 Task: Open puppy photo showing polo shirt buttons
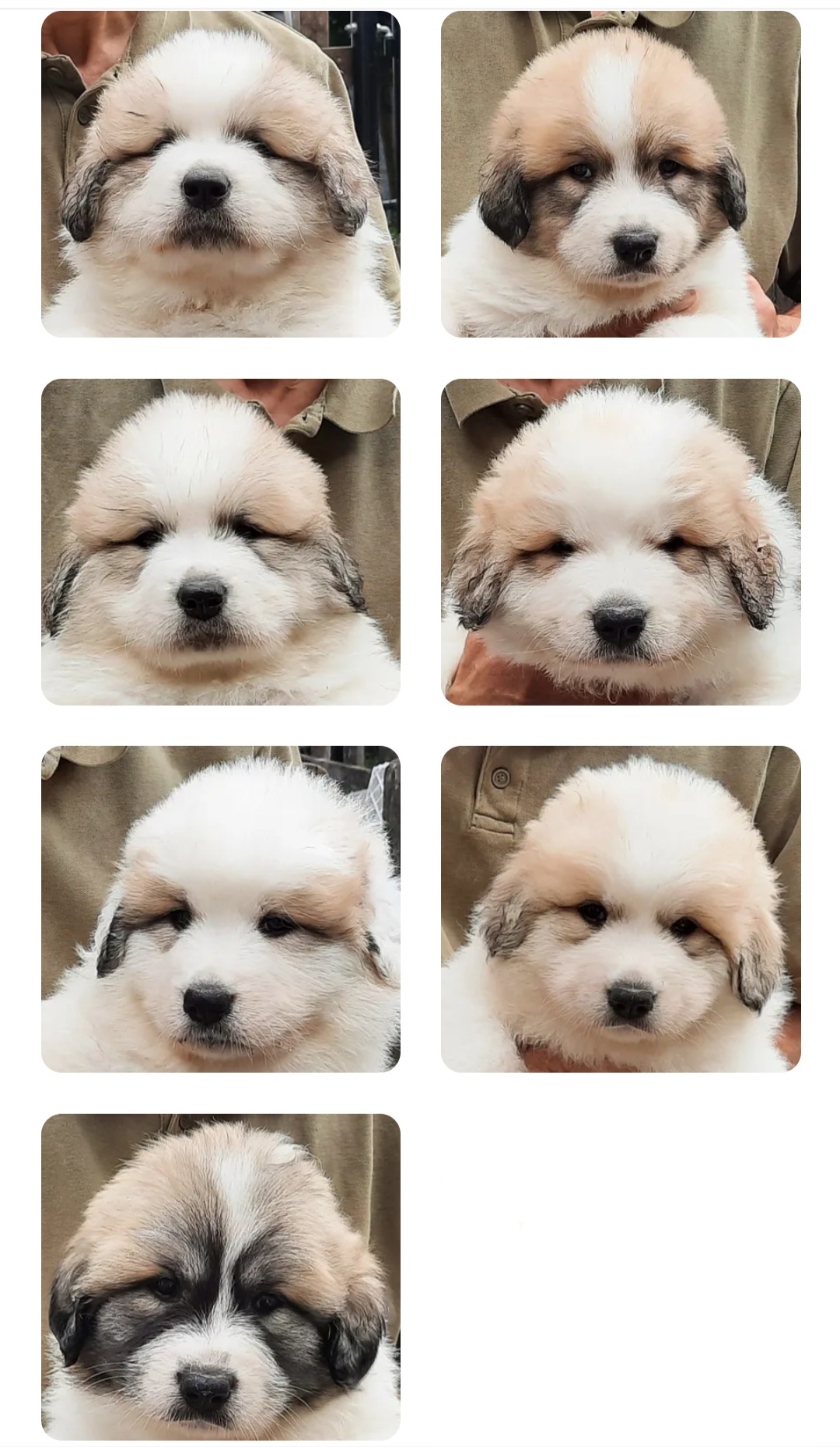coord(621,909)
